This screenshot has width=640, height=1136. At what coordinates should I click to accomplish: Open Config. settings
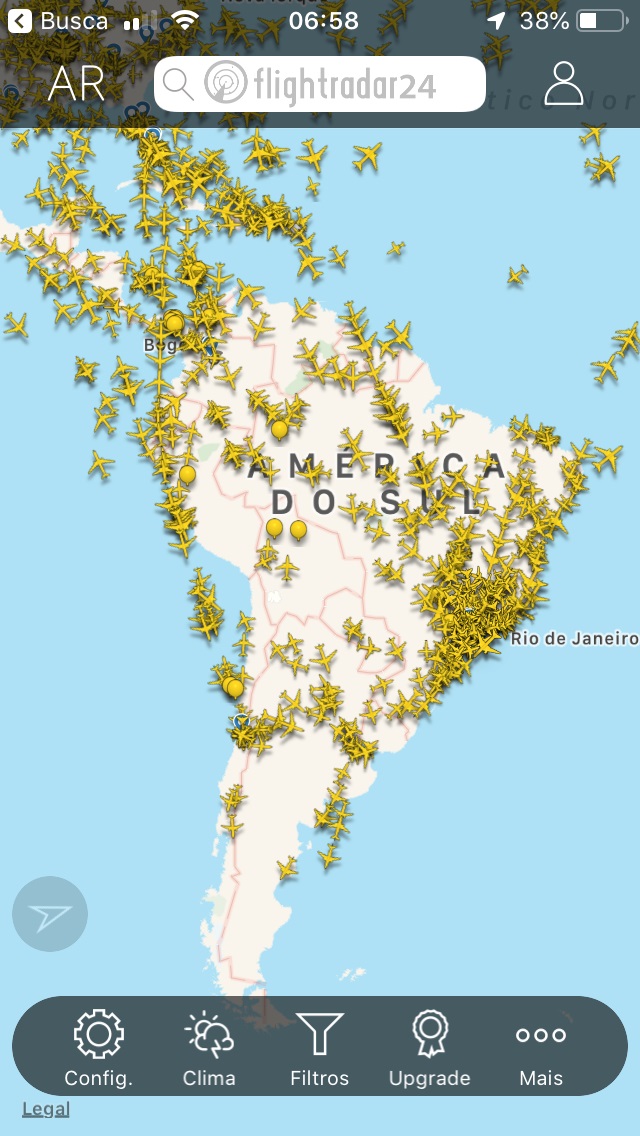click(98, 1048)
